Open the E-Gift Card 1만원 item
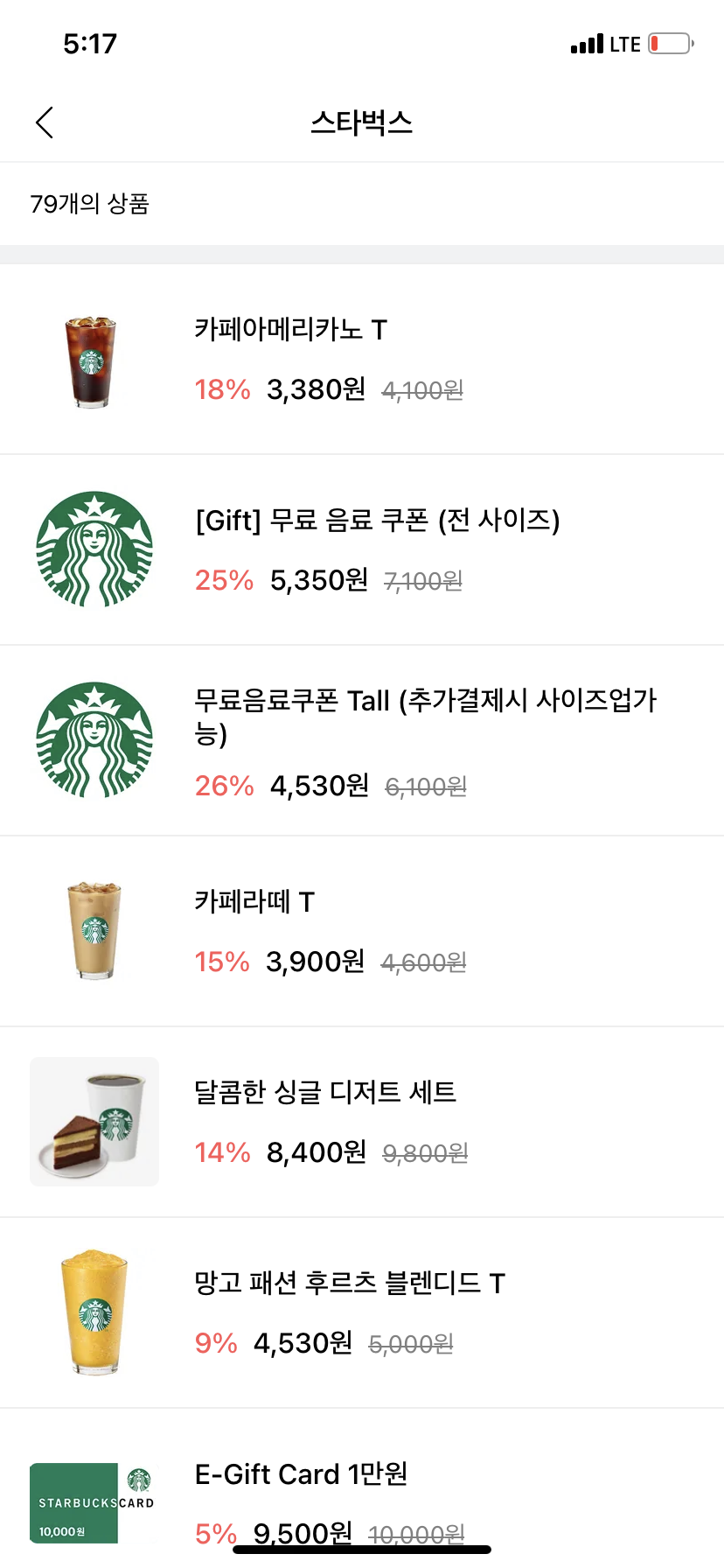724x1568 pixels. (362, 1488)
